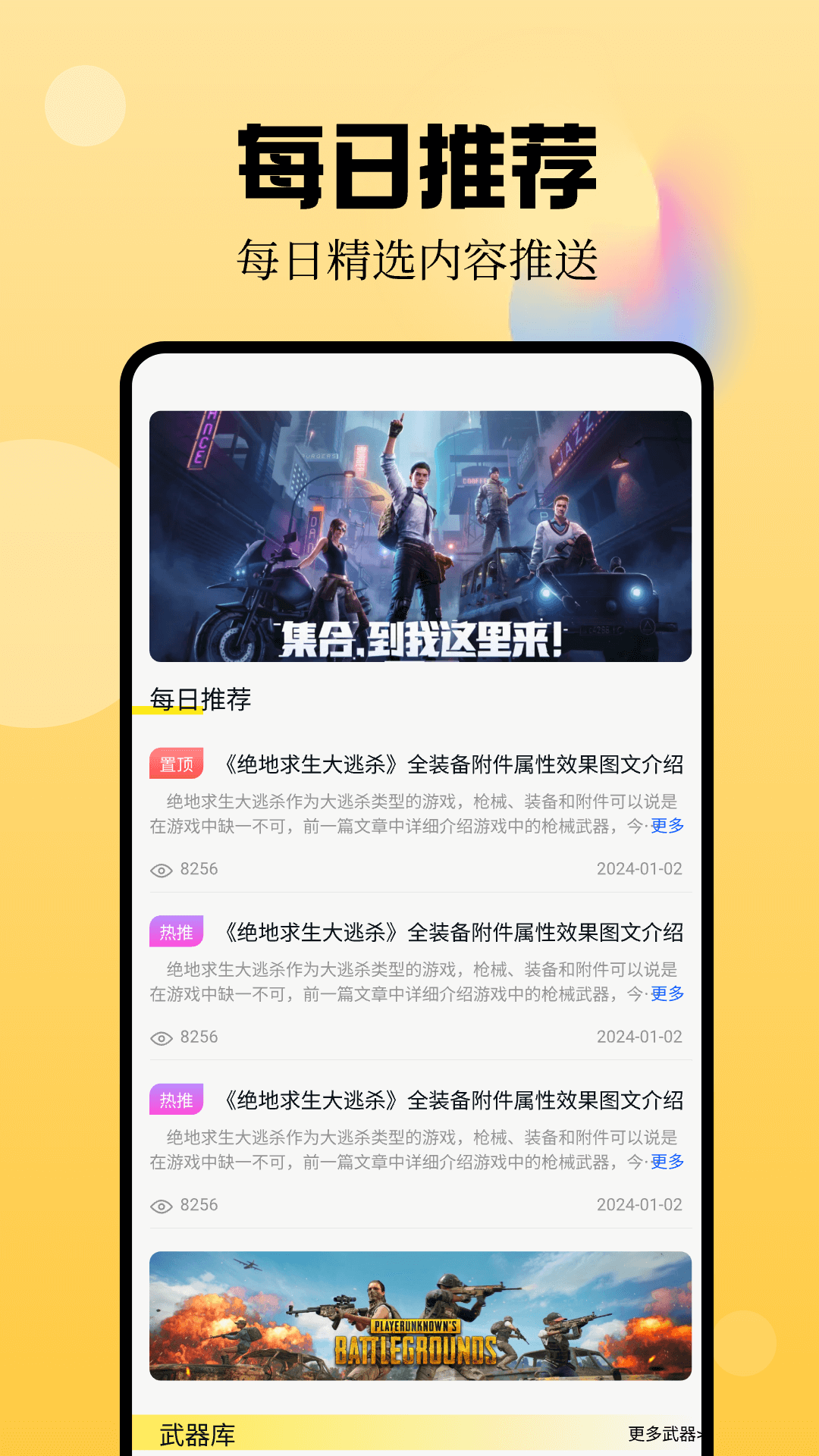
Task: Click the 热推 badge on the third article
Action: (x=176, y=1098)
